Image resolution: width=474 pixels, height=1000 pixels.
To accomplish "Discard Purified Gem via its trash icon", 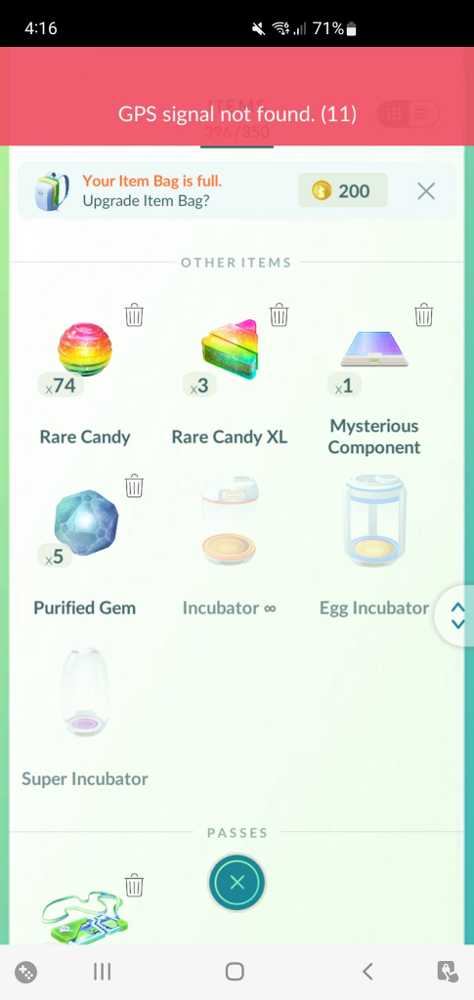I will 134,486.
